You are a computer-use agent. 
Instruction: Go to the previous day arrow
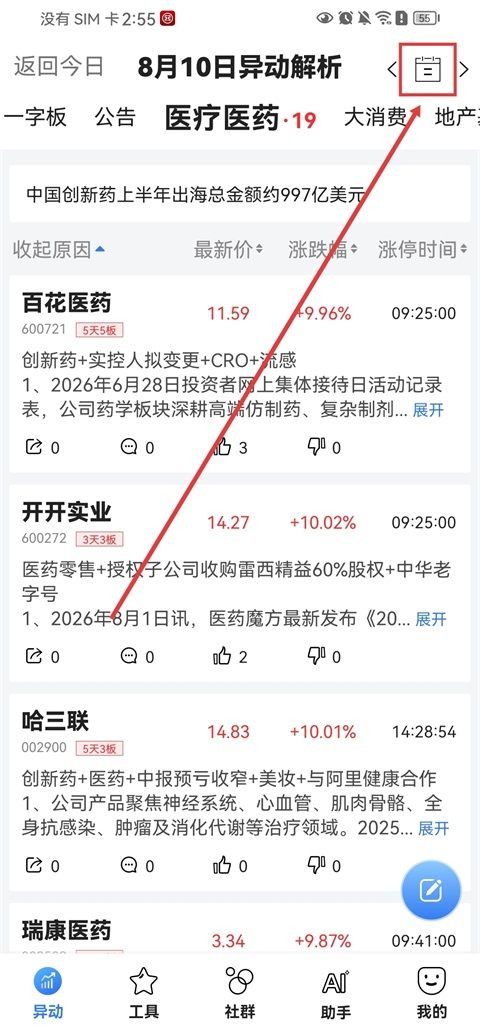click(392, 69)
